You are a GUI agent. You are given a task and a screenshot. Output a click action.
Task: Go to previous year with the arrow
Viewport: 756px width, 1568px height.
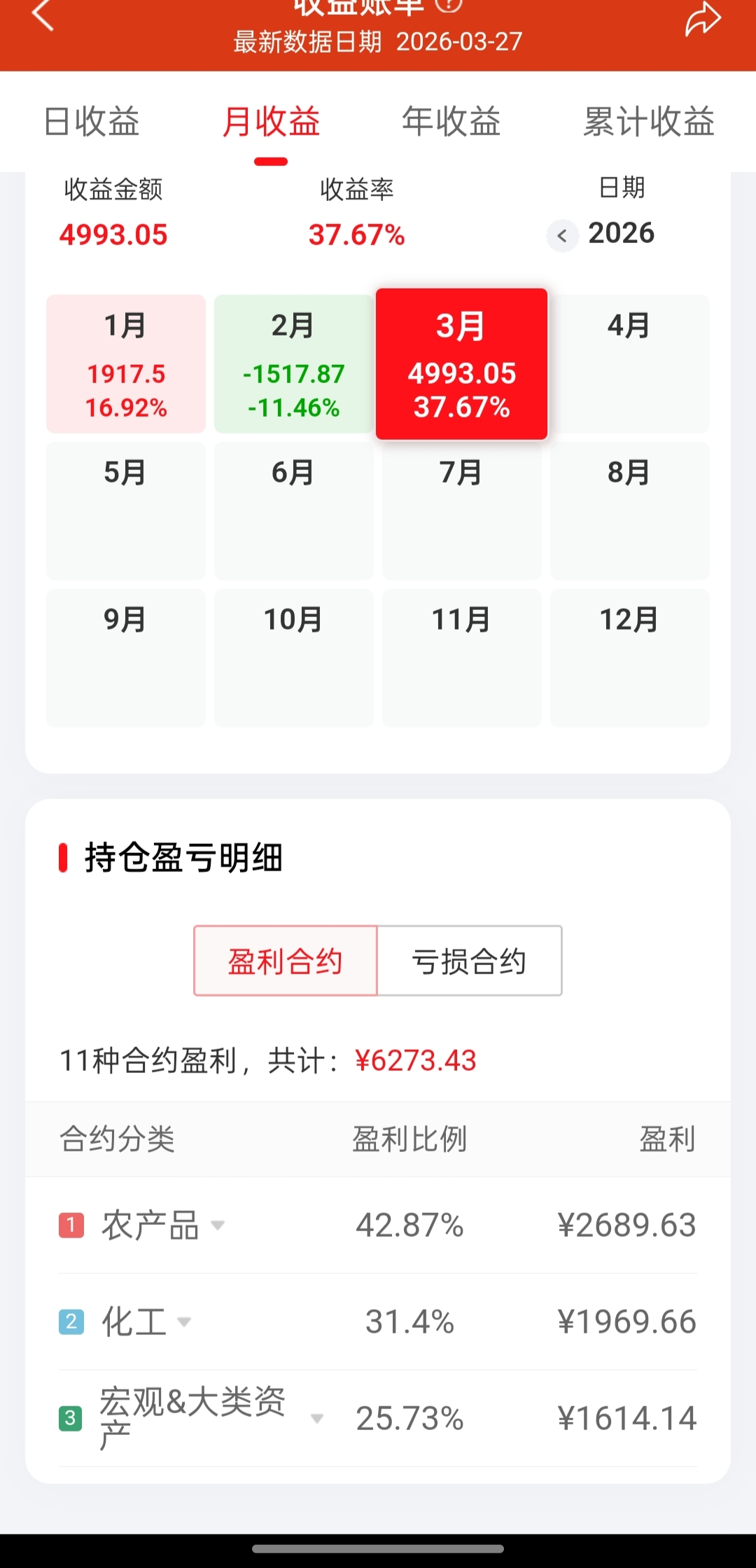(562, 235)
